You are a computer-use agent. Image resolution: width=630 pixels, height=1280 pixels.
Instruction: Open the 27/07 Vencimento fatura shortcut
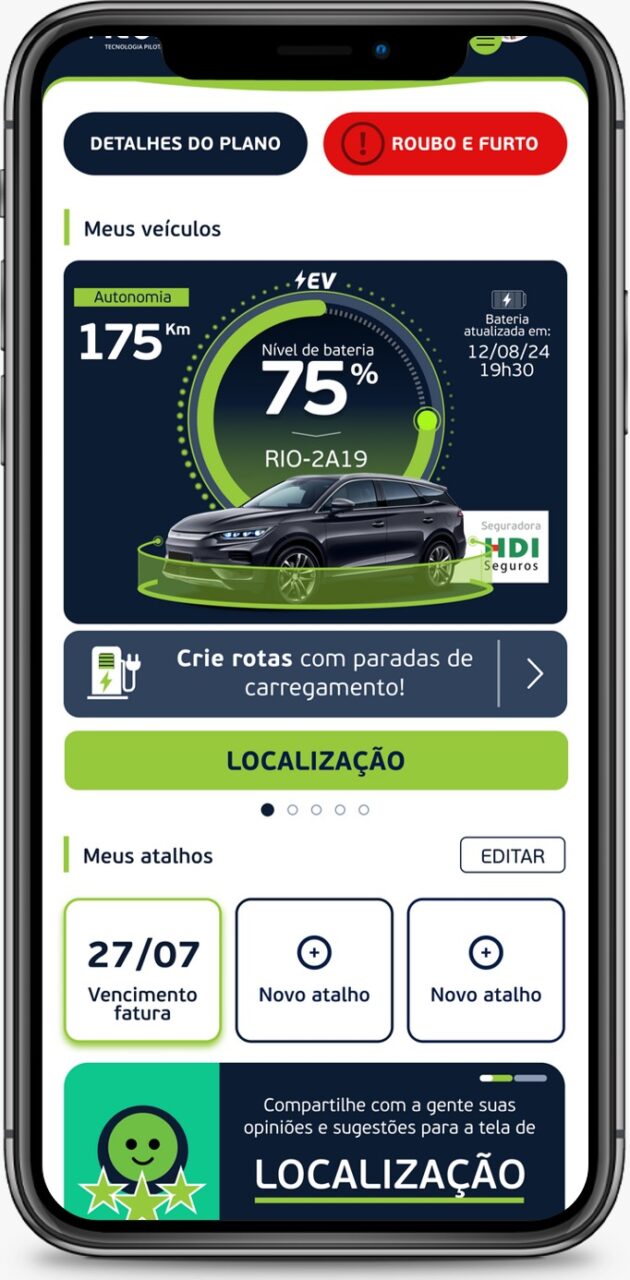142,970
